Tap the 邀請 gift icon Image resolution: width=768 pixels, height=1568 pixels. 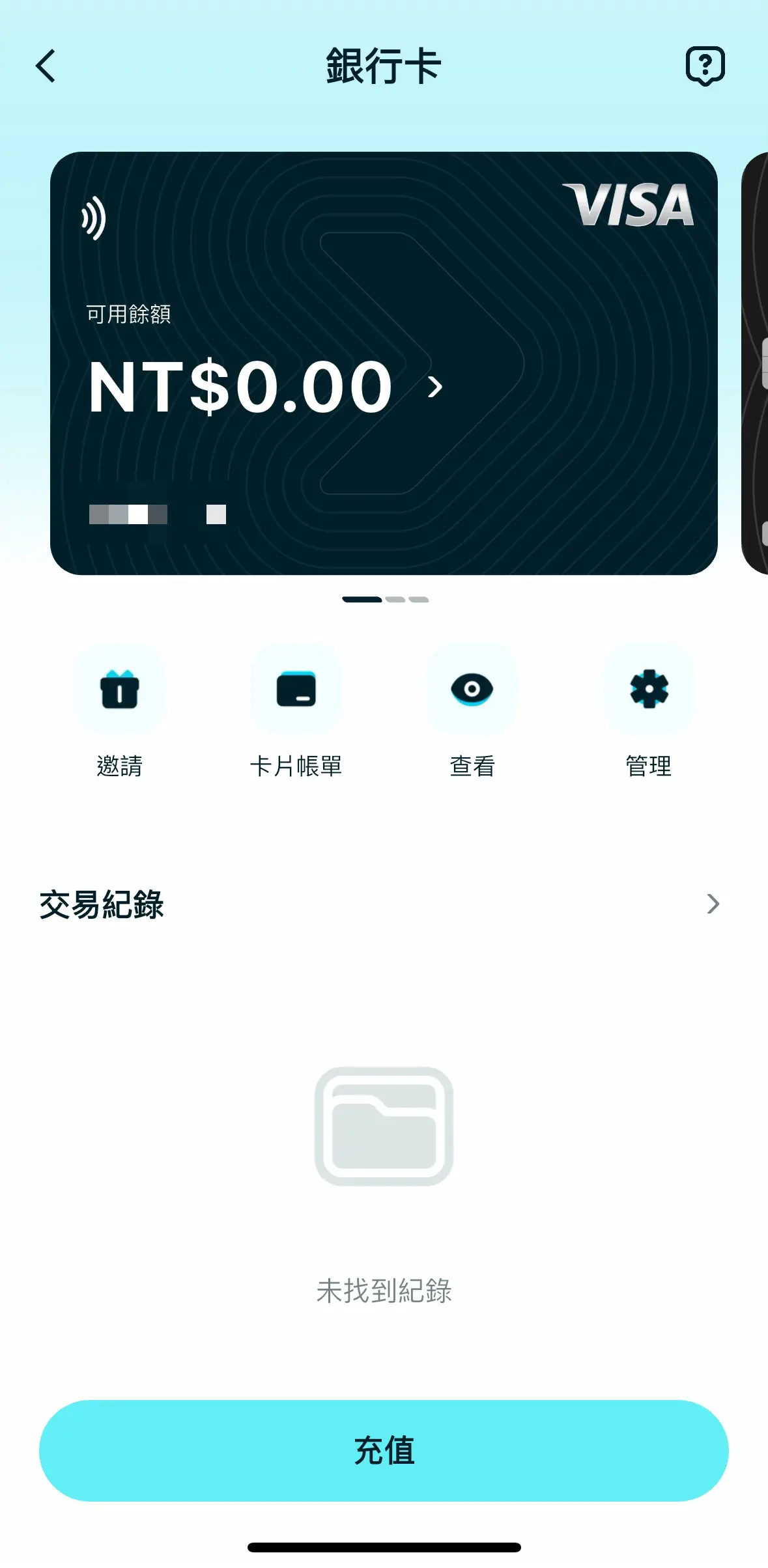click(x=119, y=690)
